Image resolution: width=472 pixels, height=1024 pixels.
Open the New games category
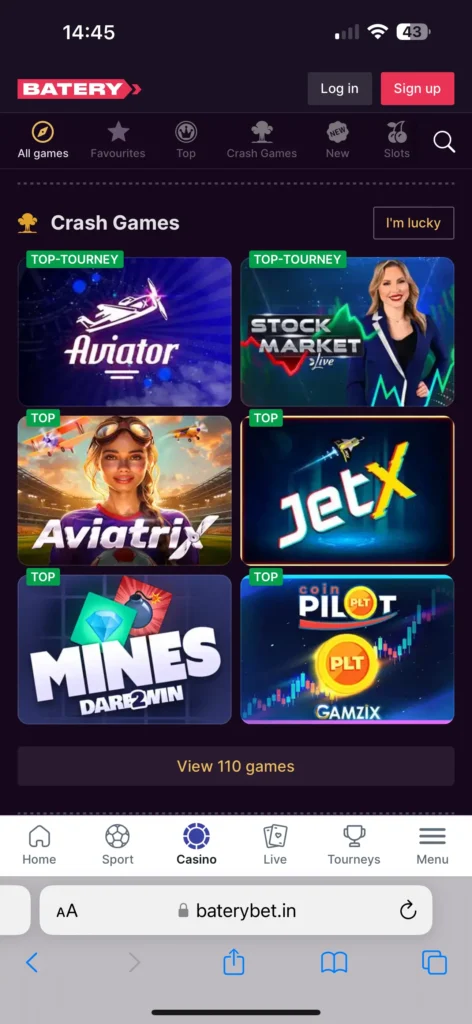[x=338, y=140]
